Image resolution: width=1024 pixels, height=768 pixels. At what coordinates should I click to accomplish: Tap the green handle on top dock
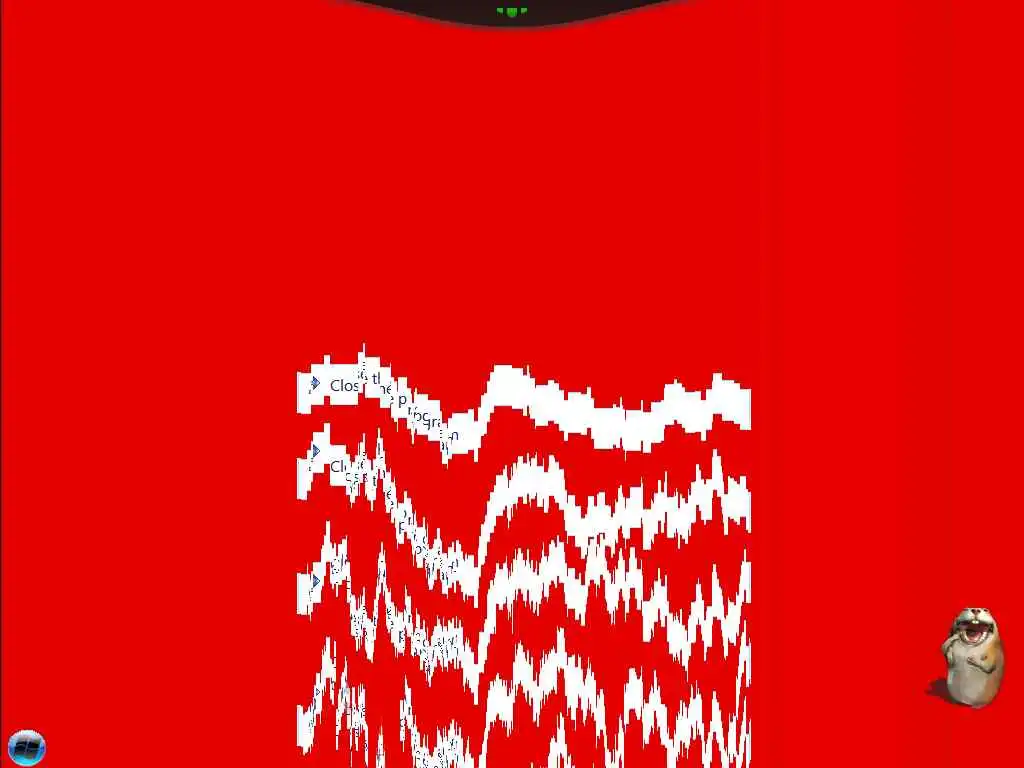coord(511,12)
